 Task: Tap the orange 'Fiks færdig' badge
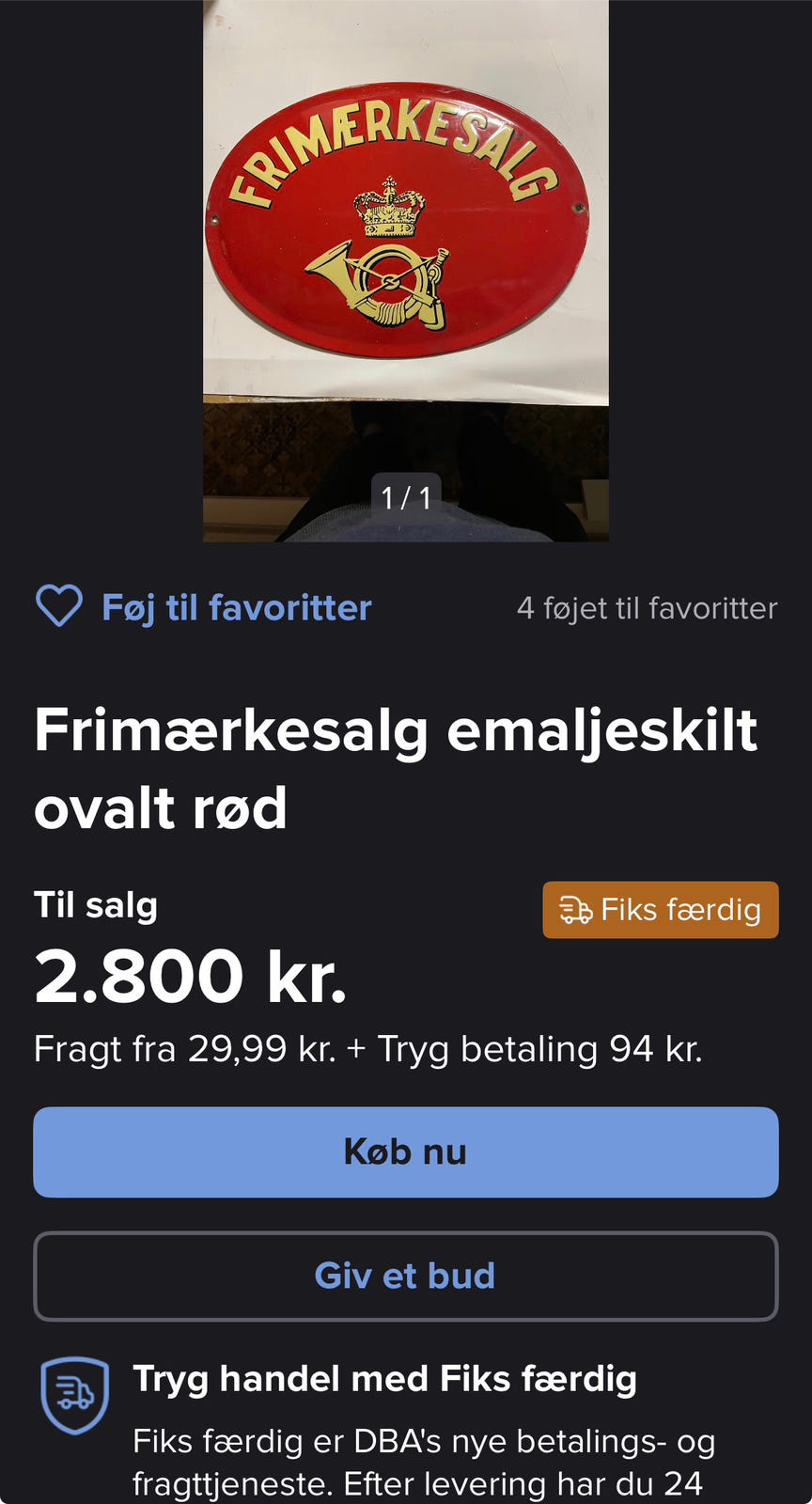click(x=660, y=910)
